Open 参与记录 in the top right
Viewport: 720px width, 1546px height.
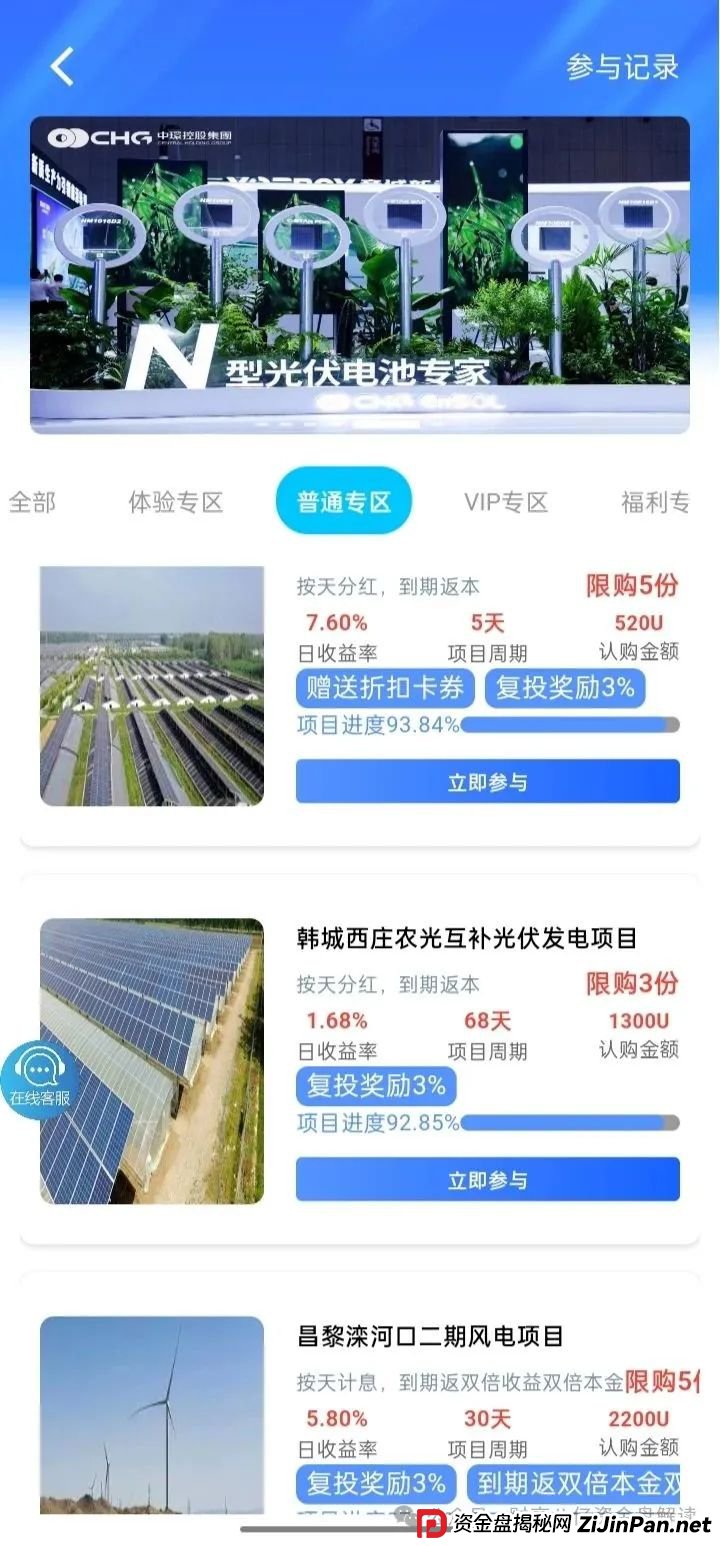point(622,67)
